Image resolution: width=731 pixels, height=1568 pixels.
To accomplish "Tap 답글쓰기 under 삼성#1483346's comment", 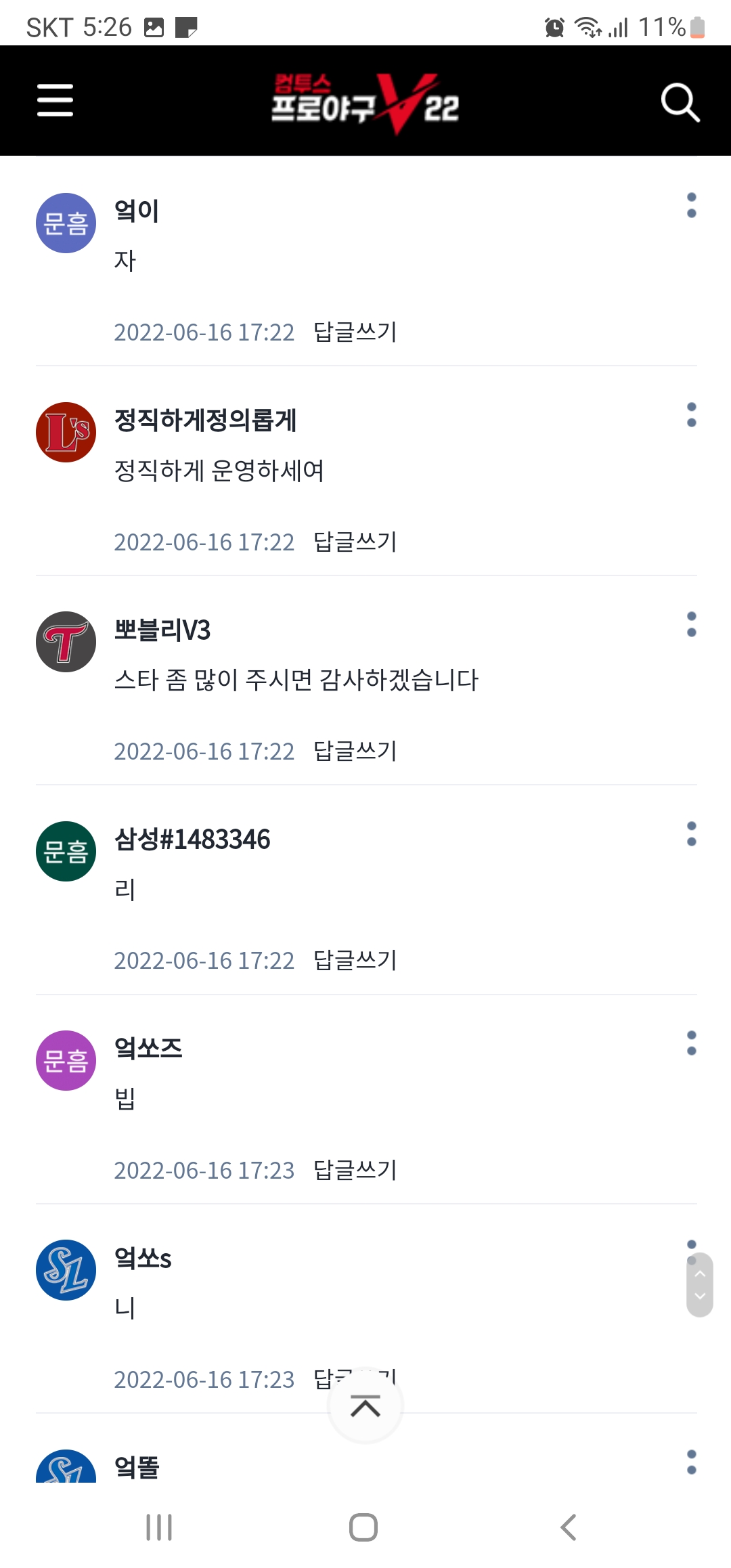I will pyautogui.click(x=355, y=960).
